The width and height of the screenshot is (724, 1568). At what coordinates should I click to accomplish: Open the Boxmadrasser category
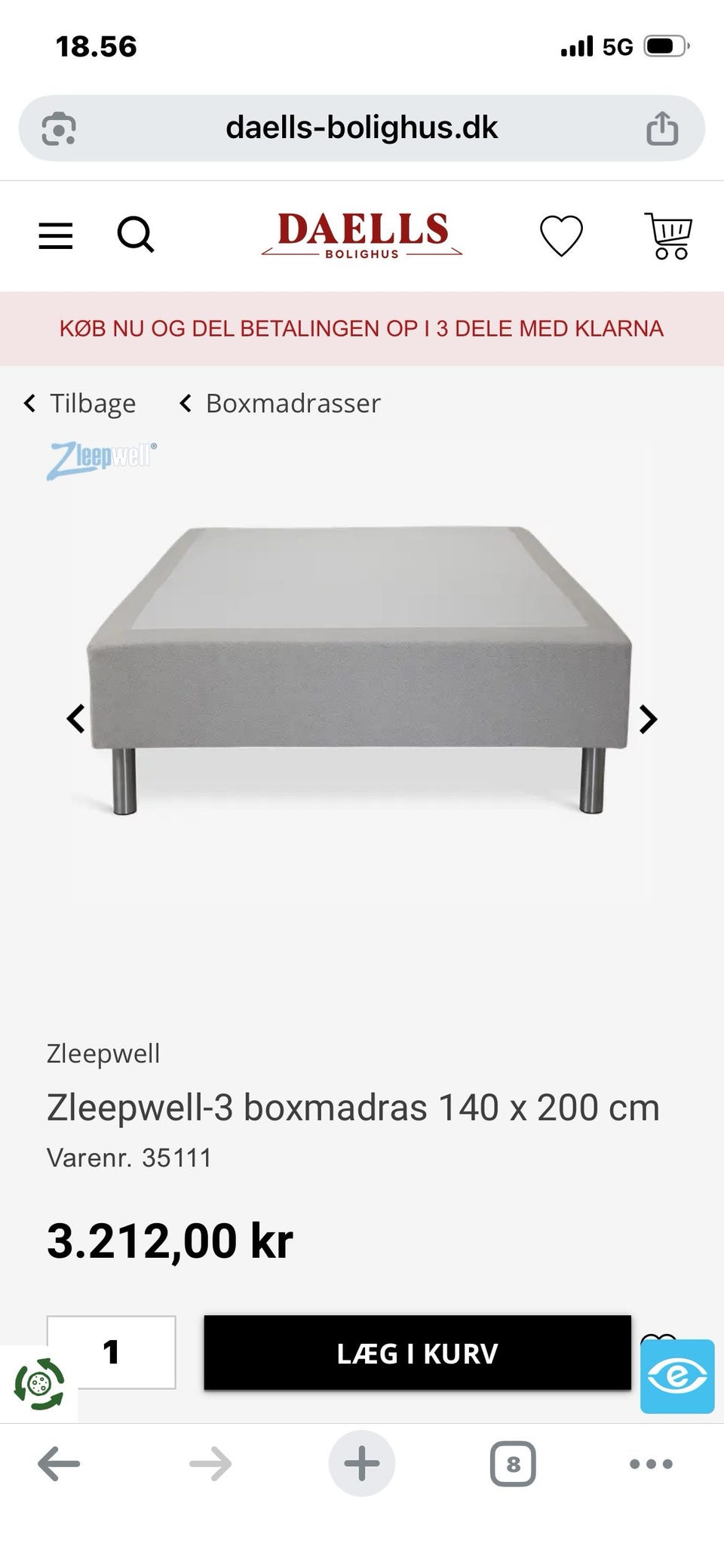(280, 404)
